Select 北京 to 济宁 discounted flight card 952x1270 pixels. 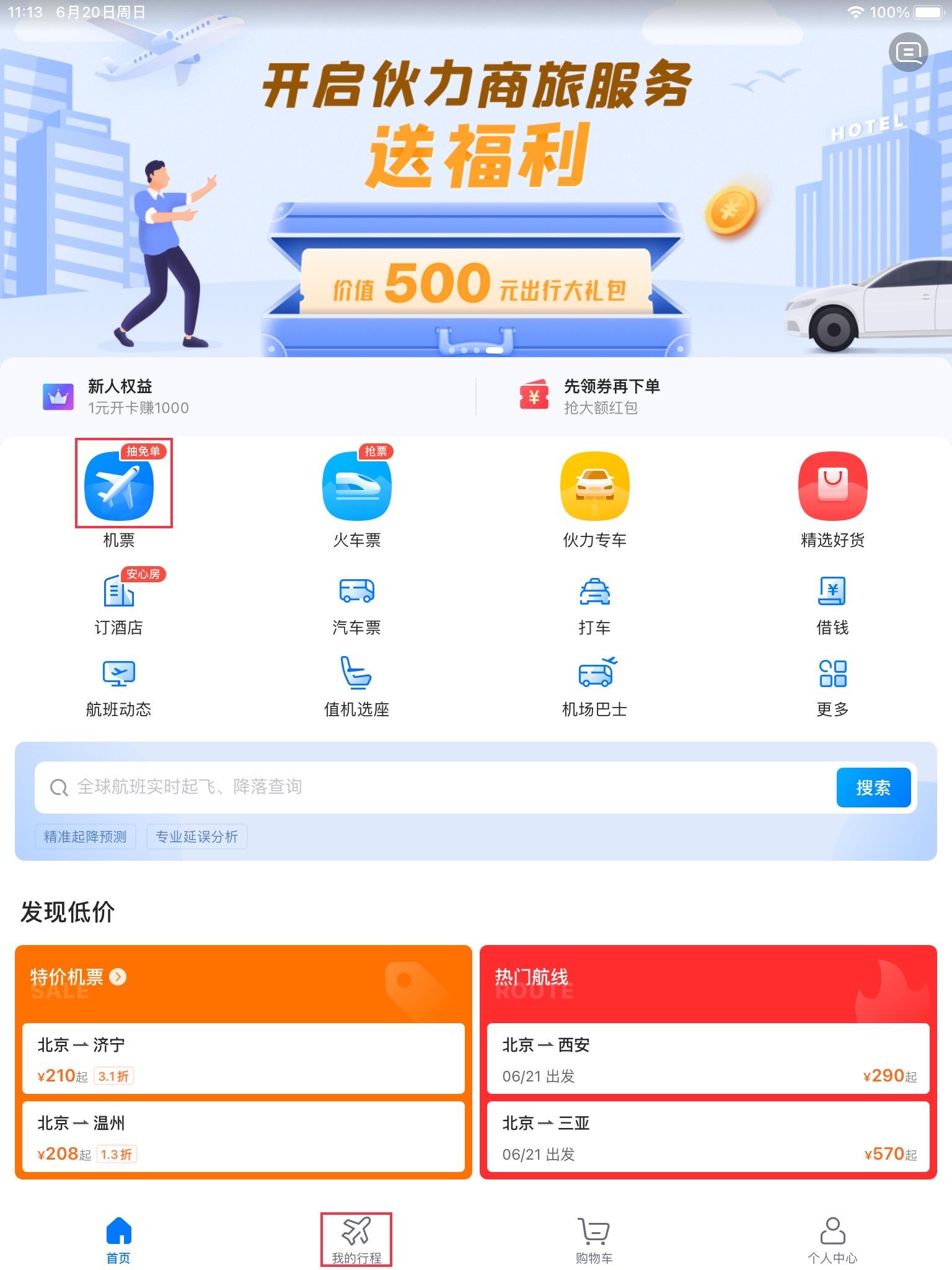(243, 1059)
